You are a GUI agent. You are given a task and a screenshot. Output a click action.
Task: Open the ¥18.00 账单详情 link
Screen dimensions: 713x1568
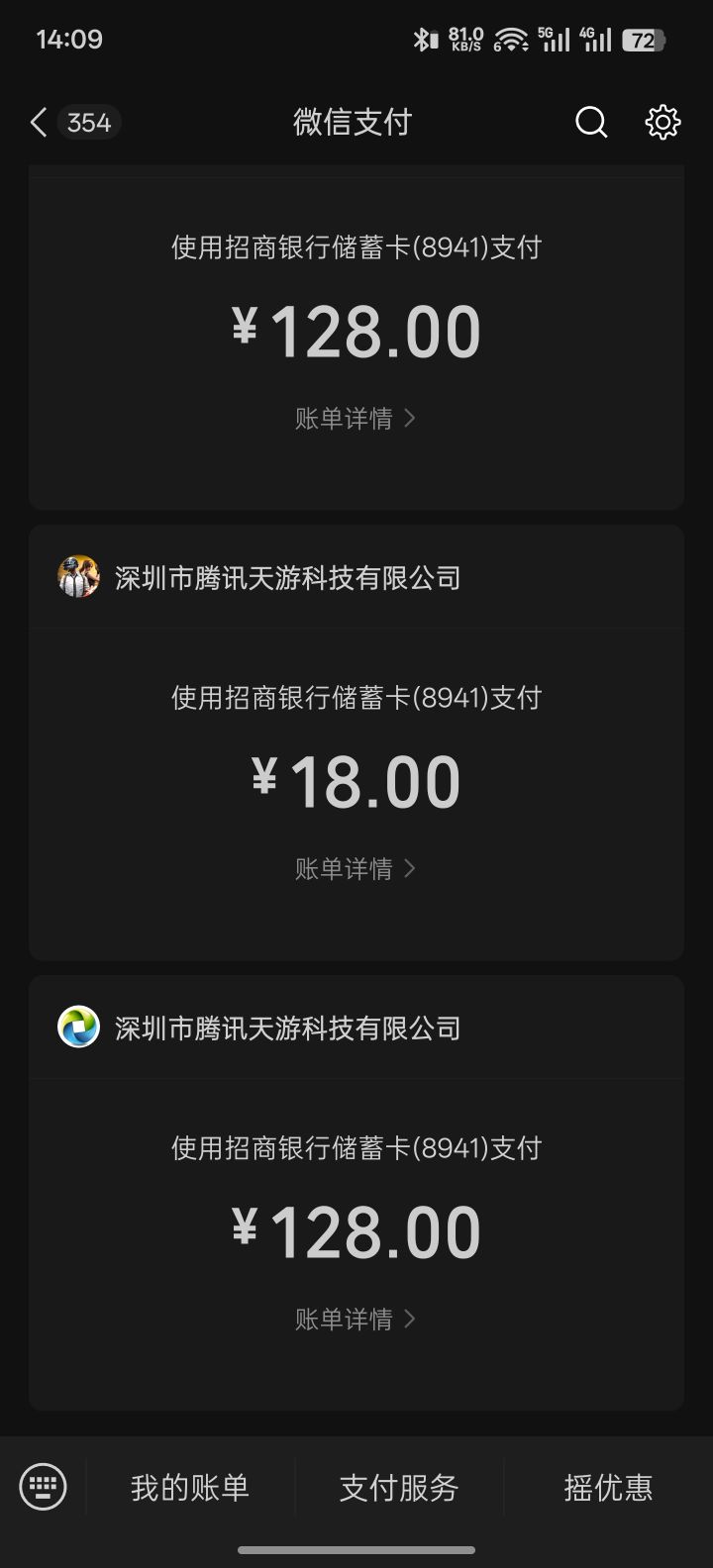pyautogui.click(x=342, y=868)
